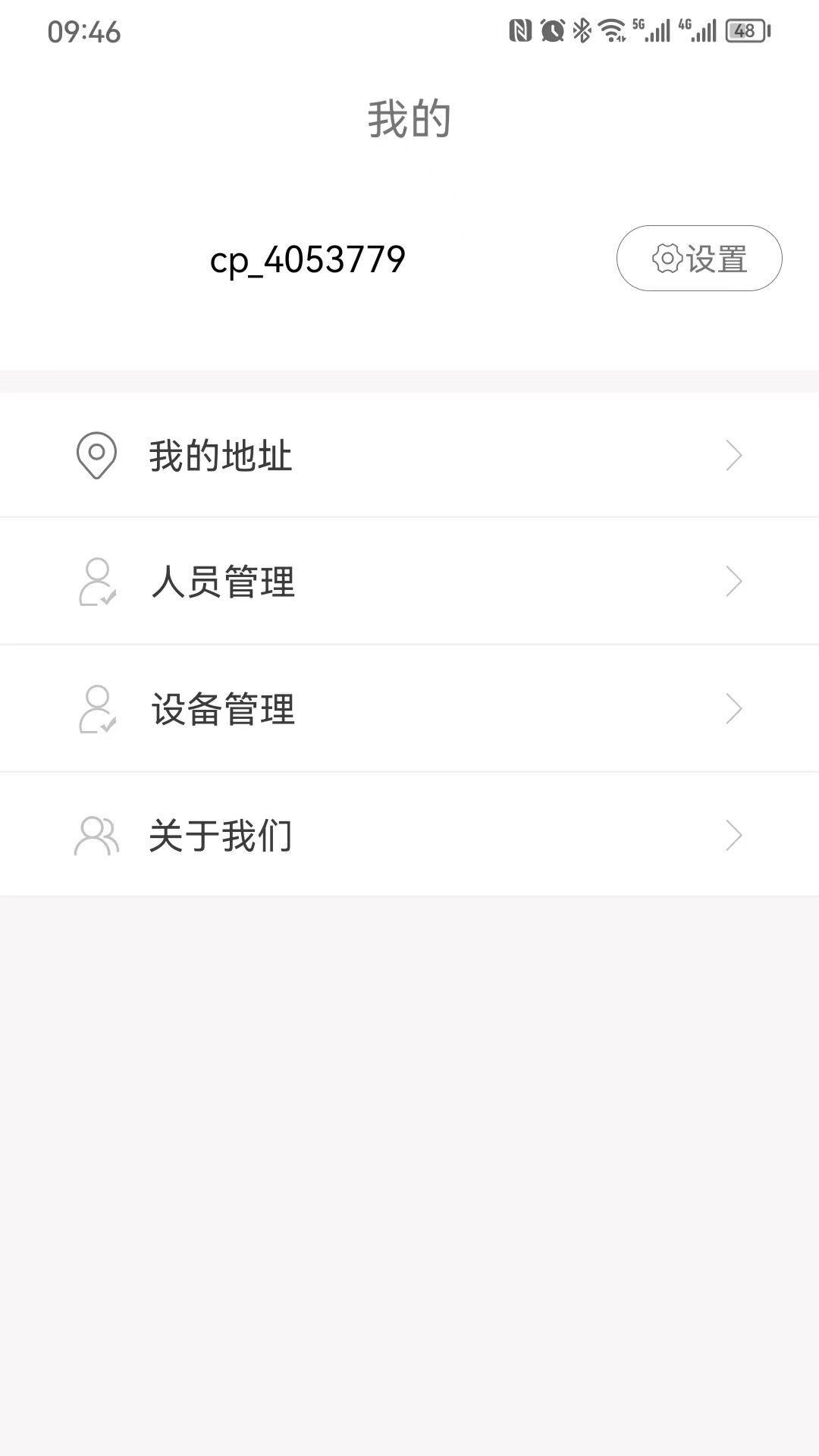819x1456 pixels.
Task: Open 设备管理 using its right arrow
Action: pos(733,708)
